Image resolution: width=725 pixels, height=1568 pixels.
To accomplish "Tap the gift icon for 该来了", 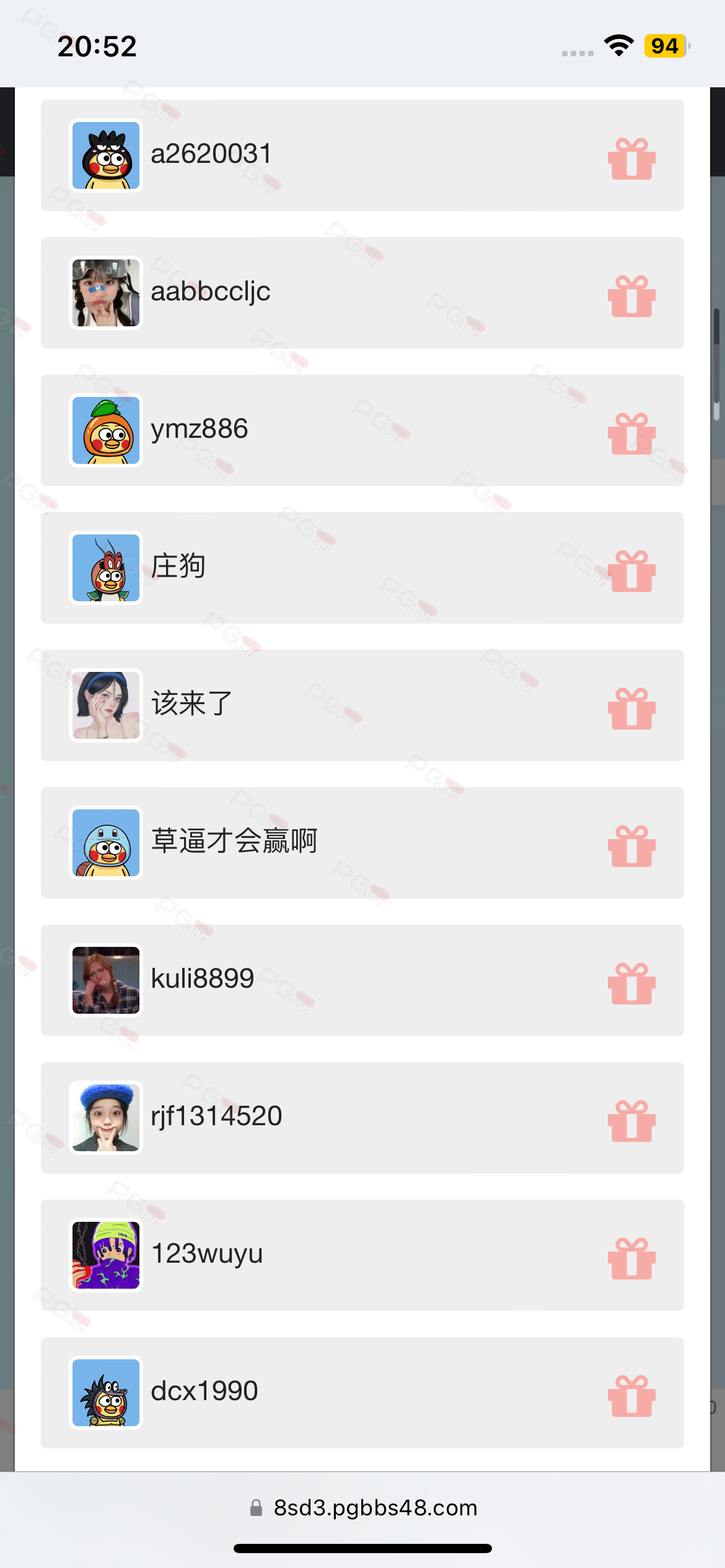I will [631, 709].
